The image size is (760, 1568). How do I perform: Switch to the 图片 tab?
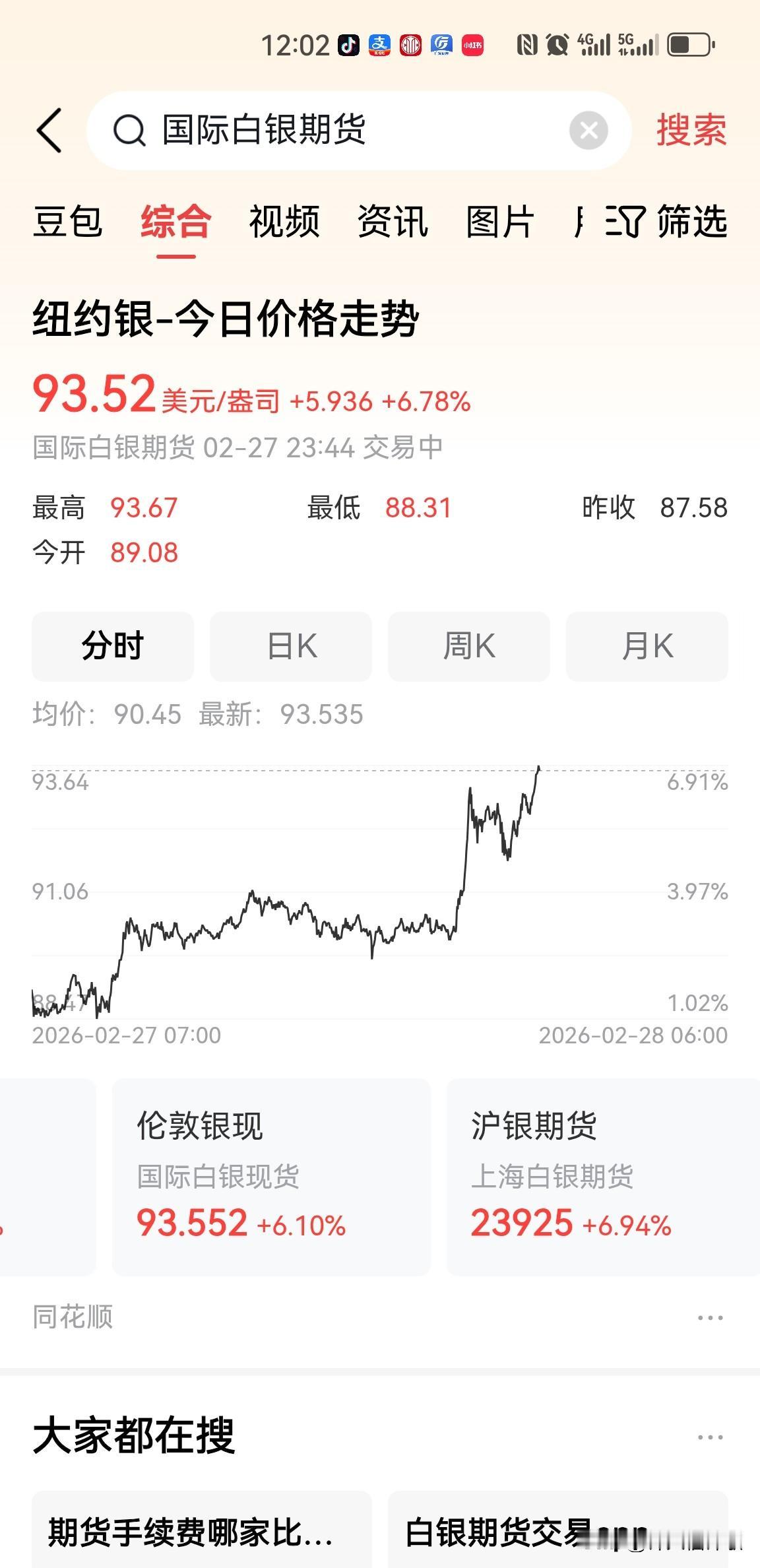(x=499, y=221)
